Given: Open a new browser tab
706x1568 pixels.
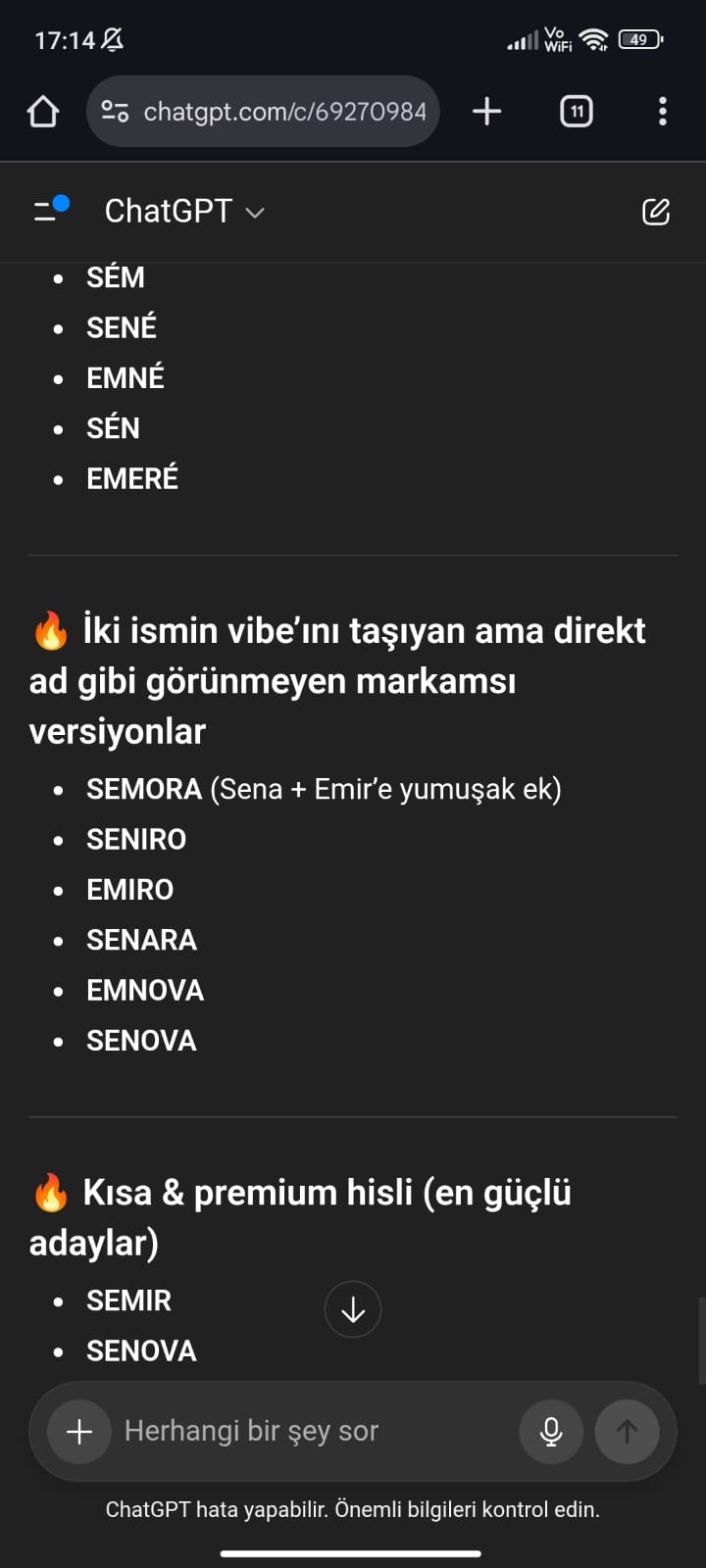Looking at the screenshot, I should [x=486, y=112].
